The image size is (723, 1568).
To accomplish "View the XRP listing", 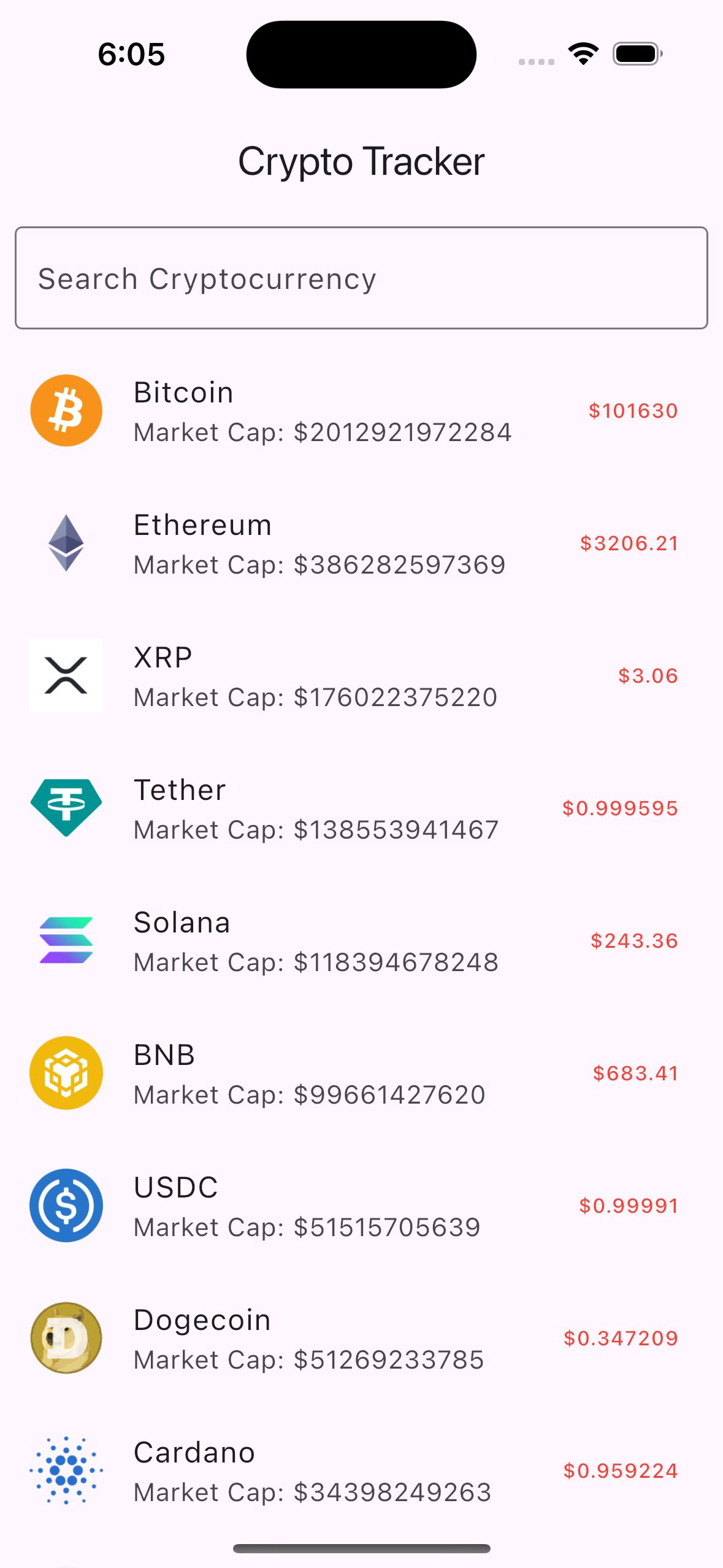I will pyautogui.click(x=361, y=676).
